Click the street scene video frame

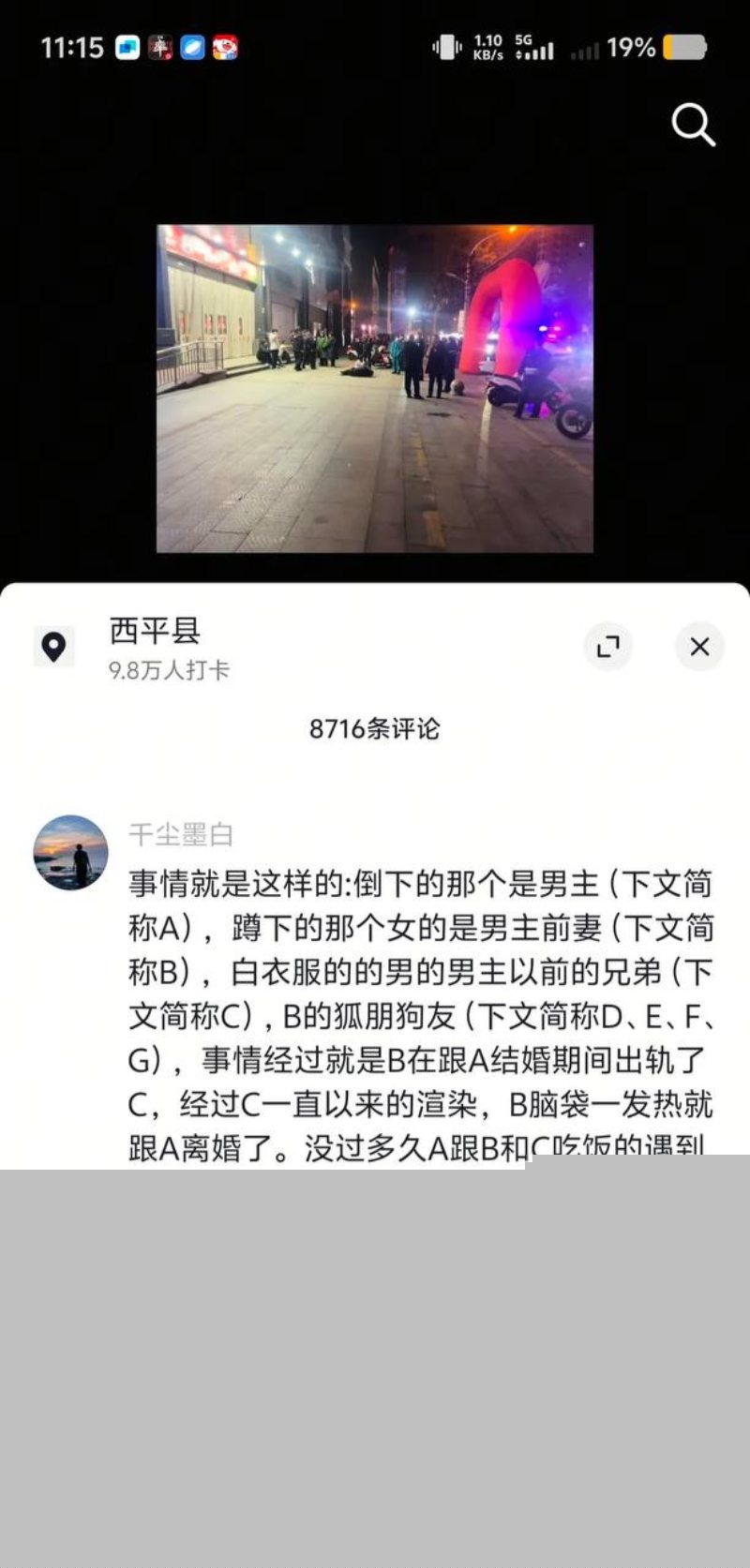(x=375, y=386)
